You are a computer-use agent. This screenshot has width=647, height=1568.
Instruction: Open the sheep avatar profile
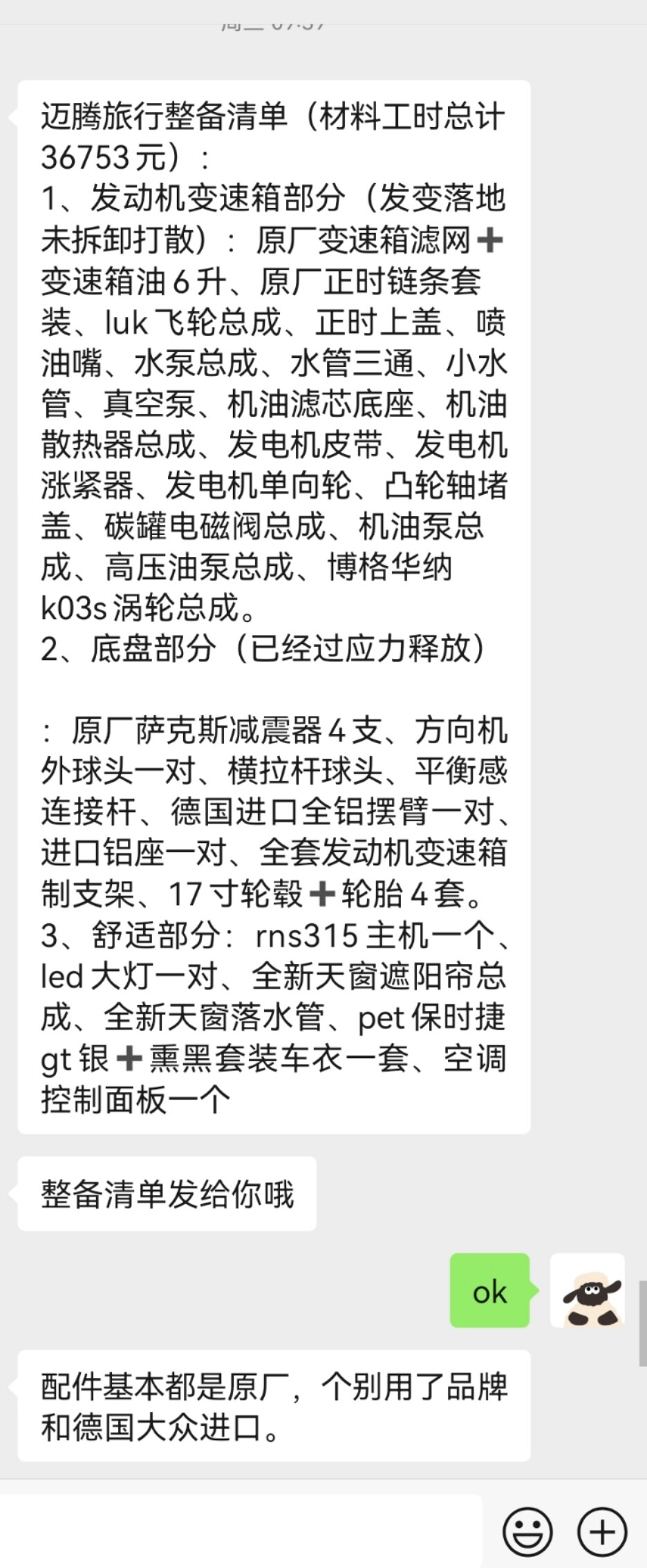(x=587, y=1290)
